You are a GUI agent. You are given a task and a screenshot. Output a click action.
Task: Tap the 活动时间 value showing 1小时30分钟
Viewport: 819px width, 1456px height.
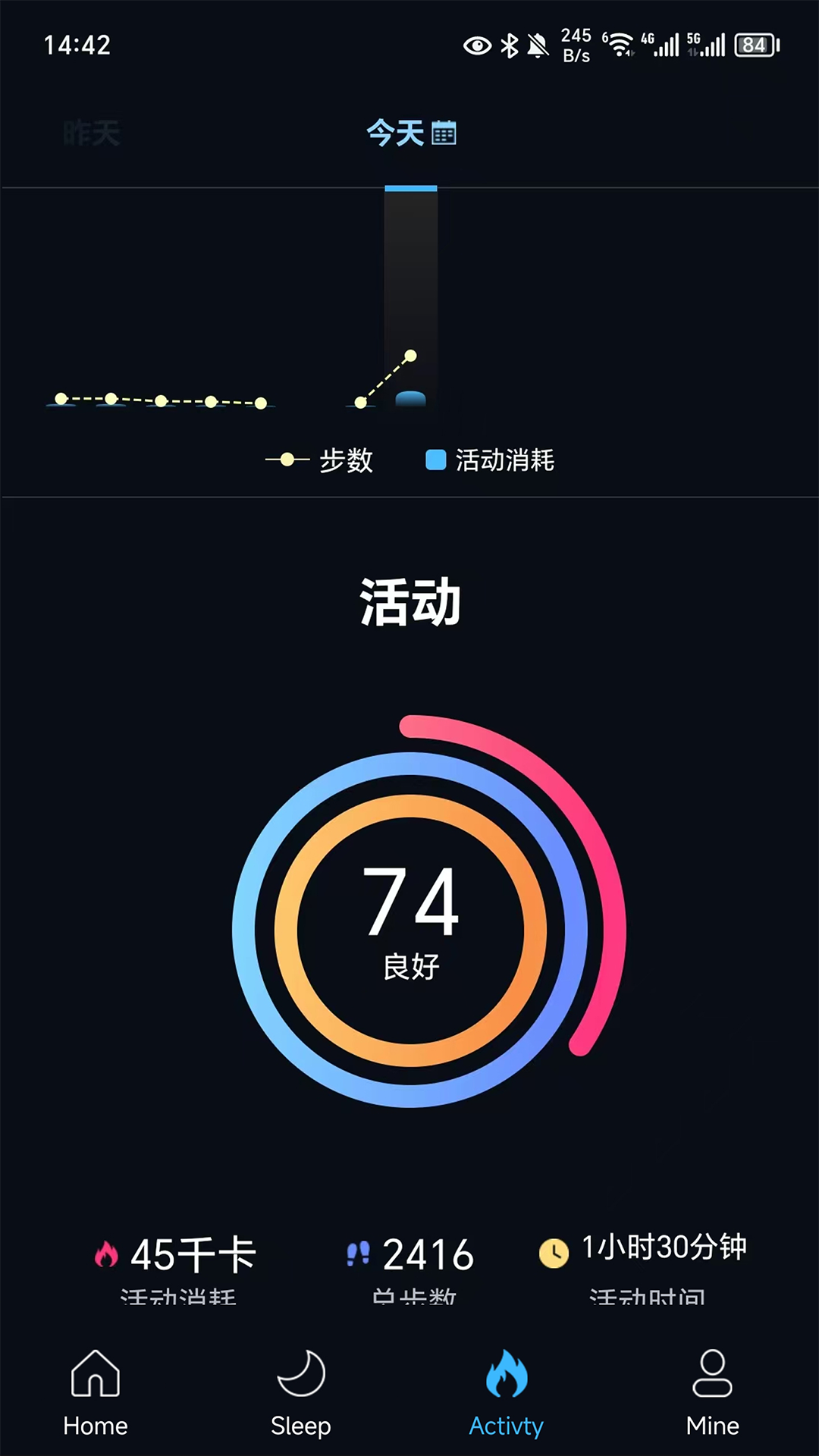click(x=664, y=1246)
